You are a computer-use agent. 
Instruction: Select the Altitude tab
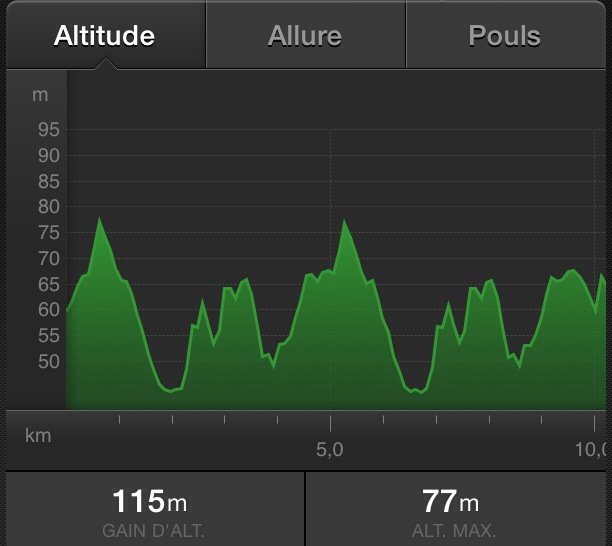[104, 36]
